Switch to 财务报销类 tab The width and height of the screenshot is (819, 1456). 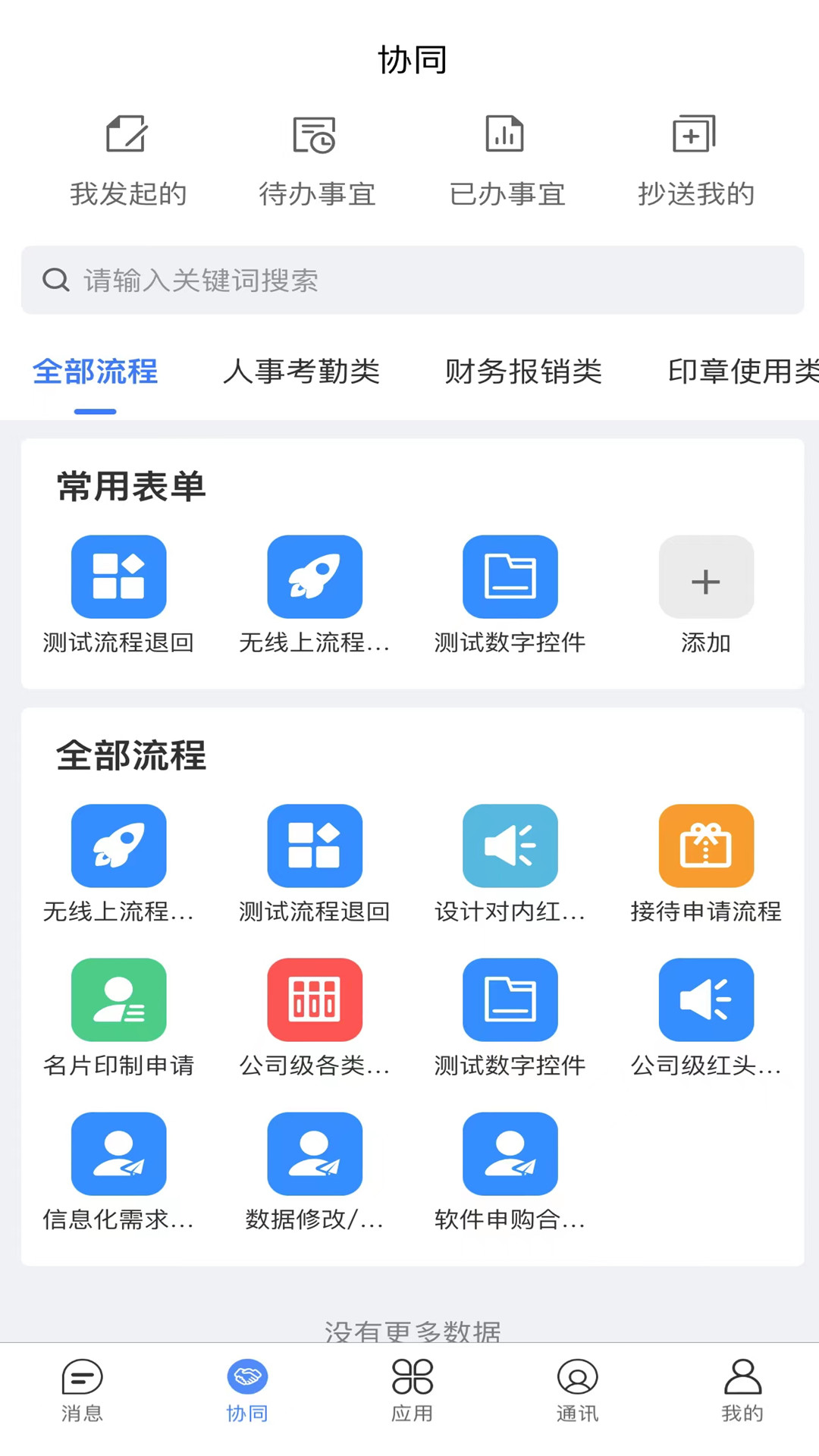523,372
